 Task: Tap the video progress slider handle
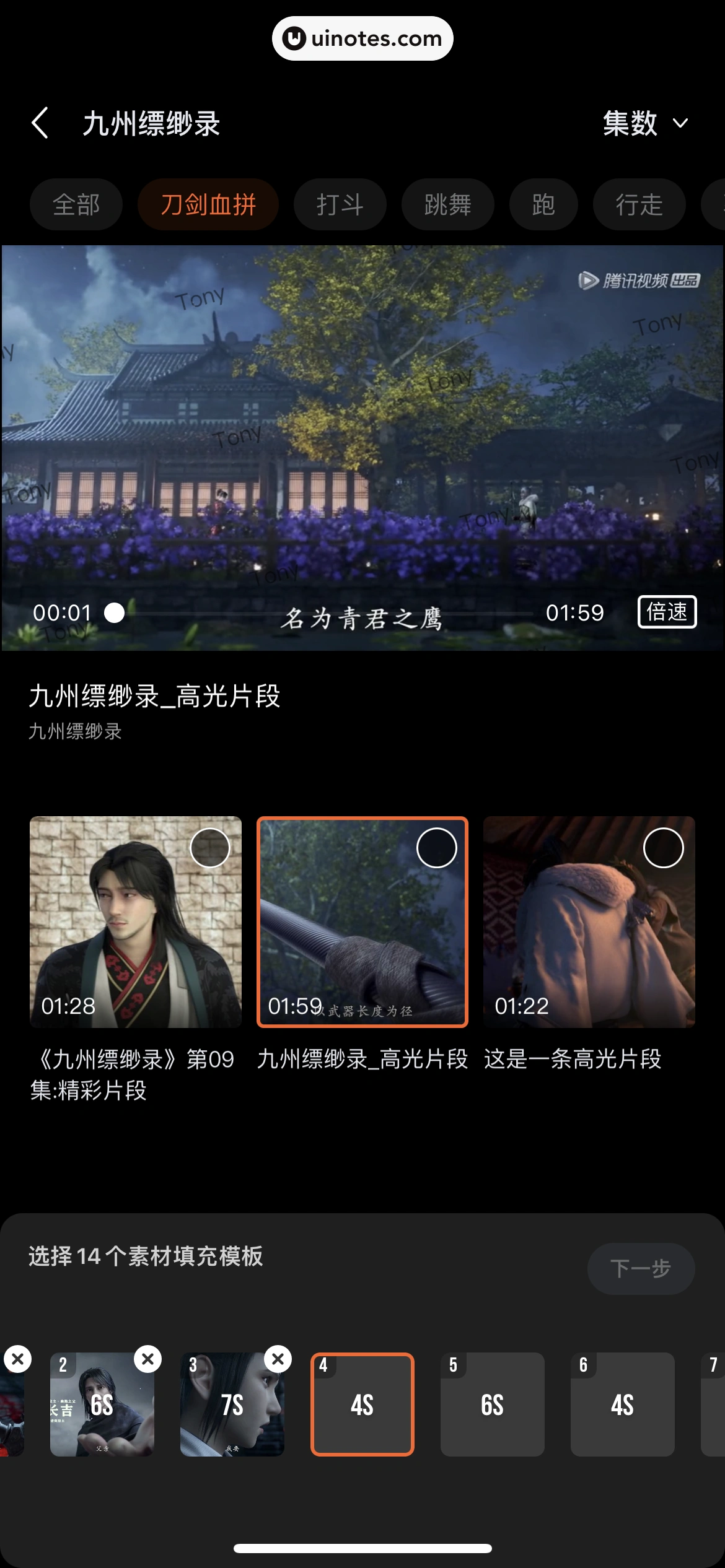(115, 612)
